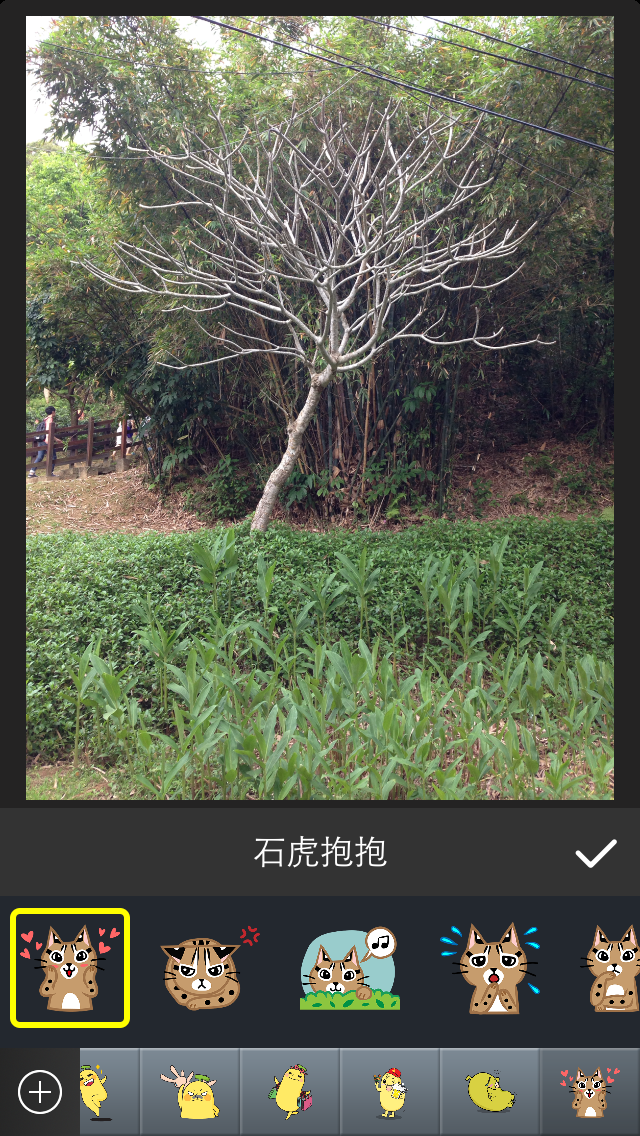Select the surprised cat sticker with blue marks
Viewport: 640px width, 1136px height.
pyautogui.click(x=490, y=968)
